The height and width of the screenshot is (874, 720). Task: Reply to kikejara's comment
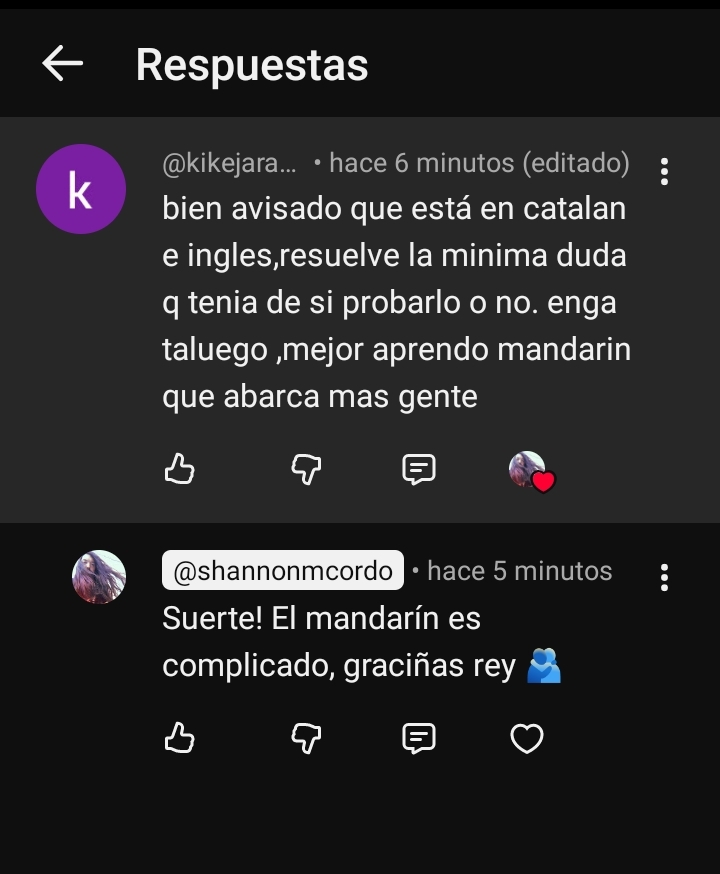point(418,469)
